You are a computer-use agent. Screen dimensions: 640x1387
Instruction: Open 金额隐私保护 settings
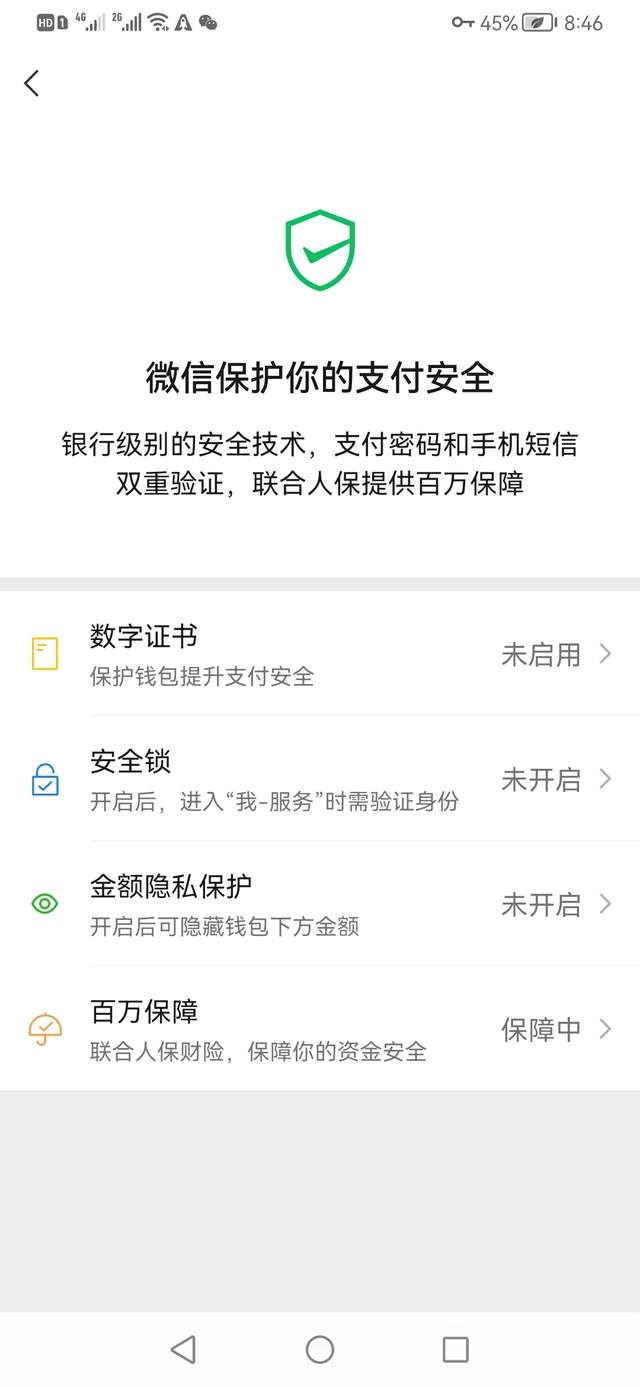(x=320, y=904)
